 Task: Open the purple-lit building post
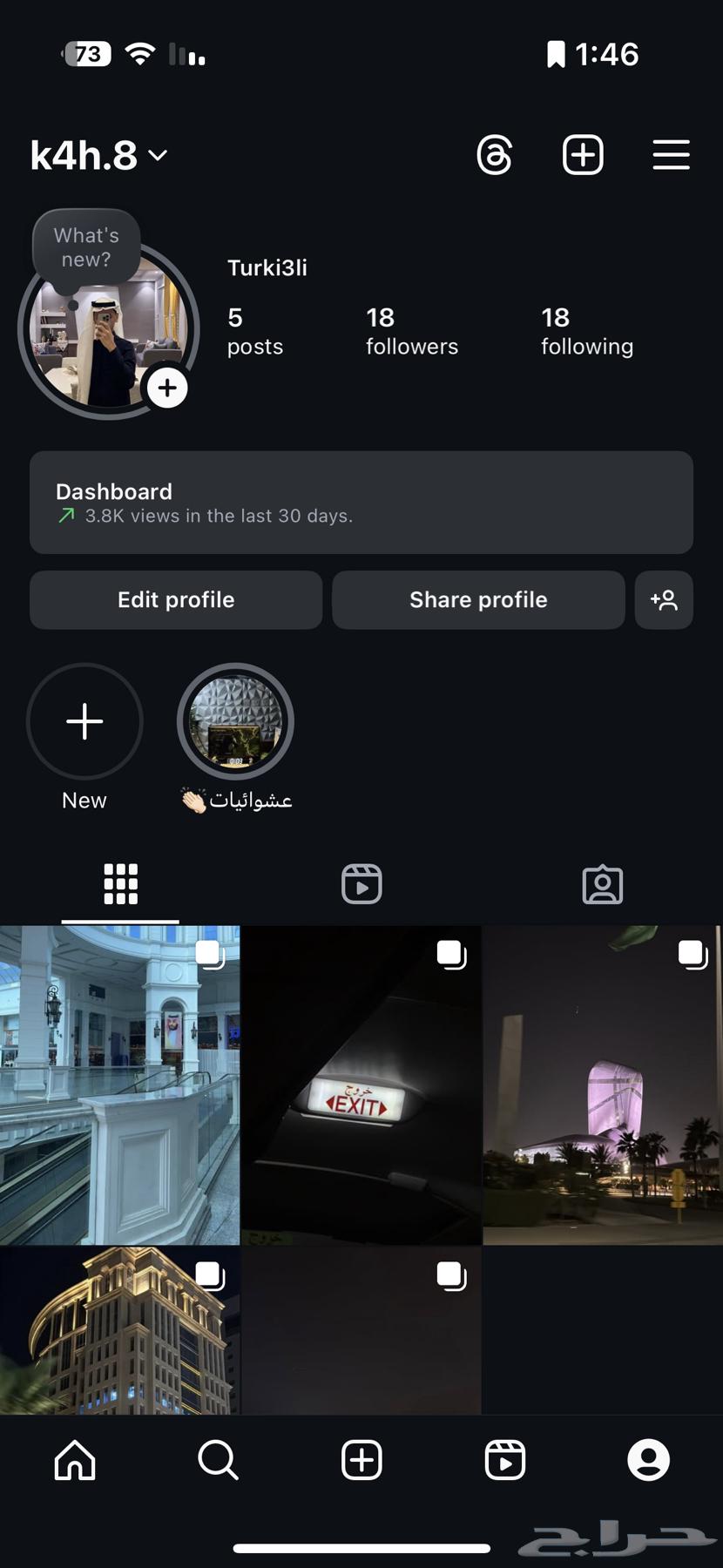click(603, 1085)
